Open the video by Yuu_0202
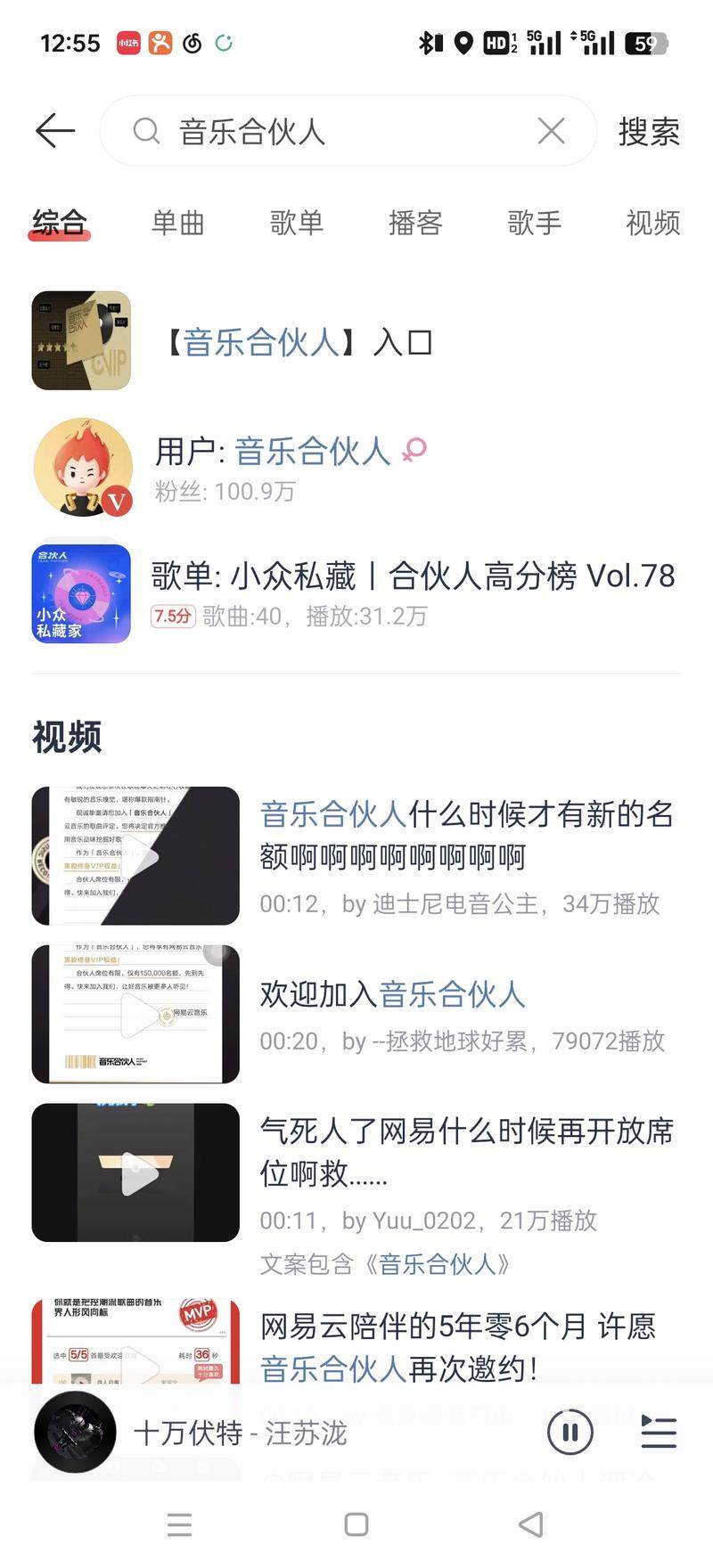The width and height of the screenshot is (713, 1568). [135, 1172]
